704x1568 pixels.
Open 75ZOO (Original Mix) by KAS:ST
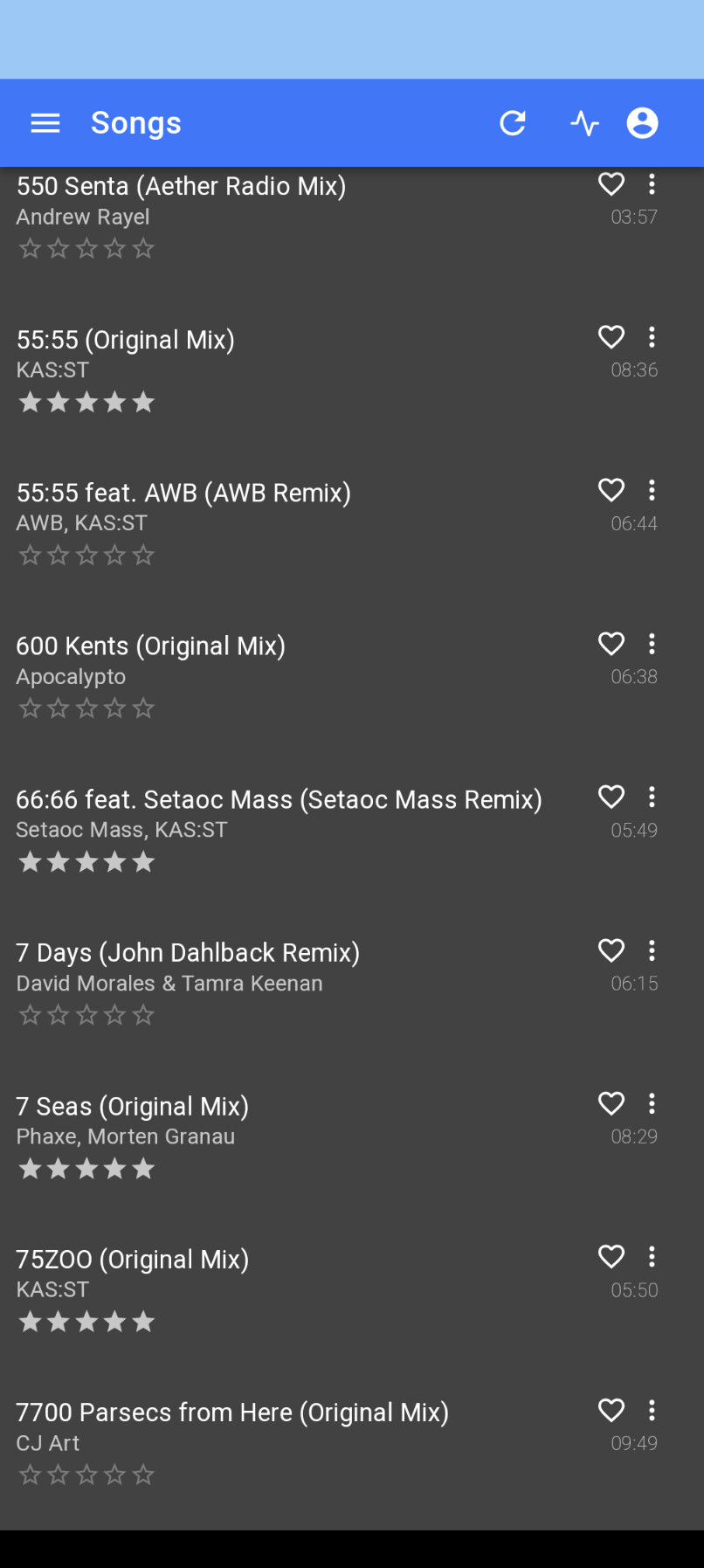(352, 1289)
